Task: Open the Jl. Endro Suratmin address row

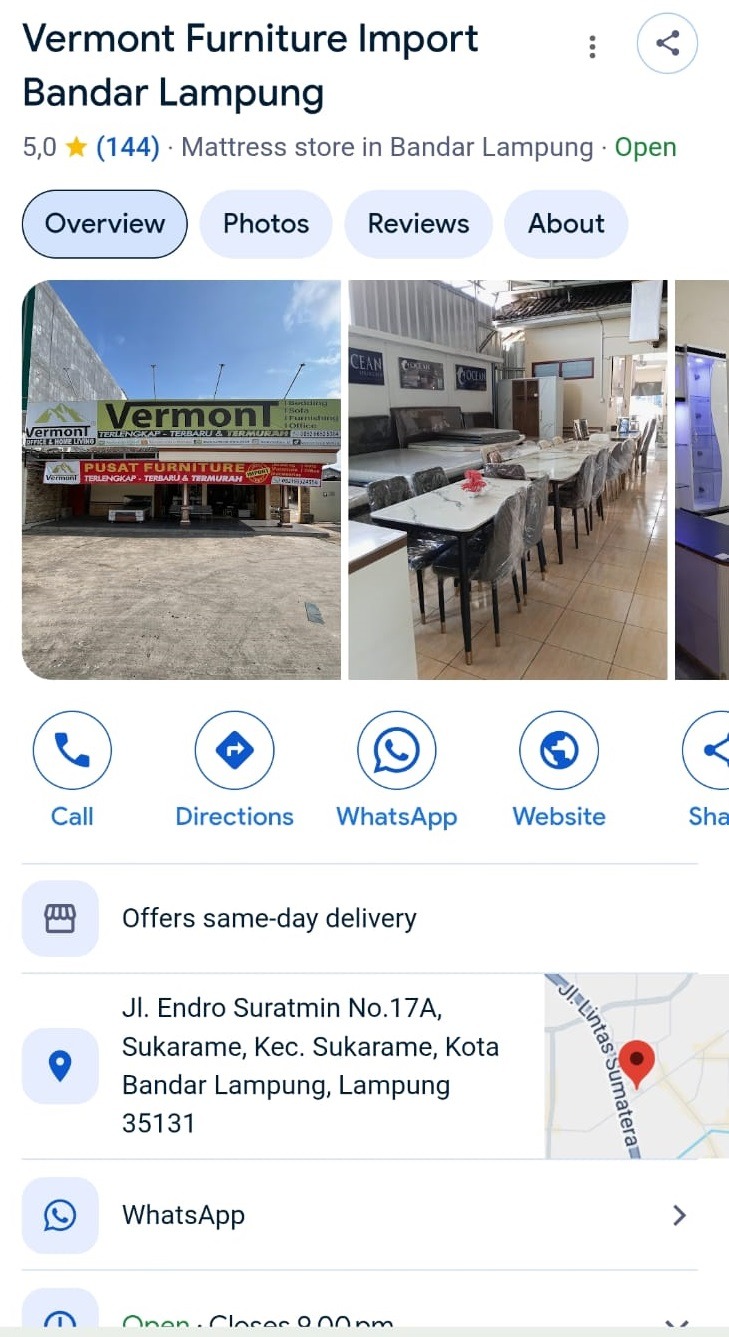Action: coord(310,1065)
